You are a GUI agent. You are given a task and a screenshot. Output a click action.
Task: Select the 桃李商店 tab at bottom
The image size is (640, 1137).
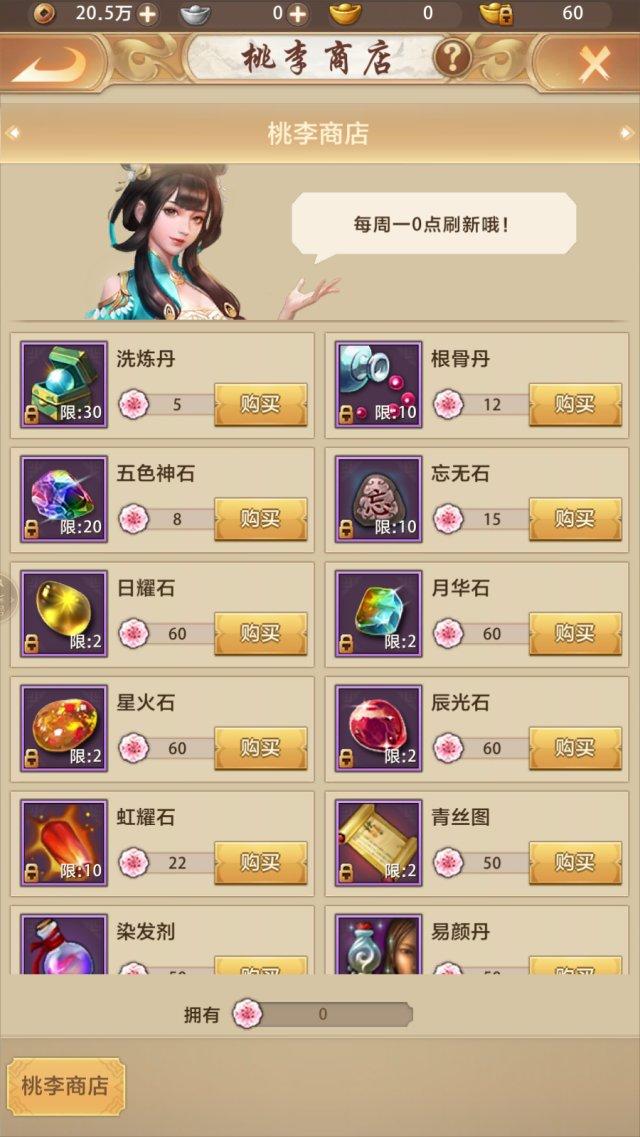[66, 1086]
